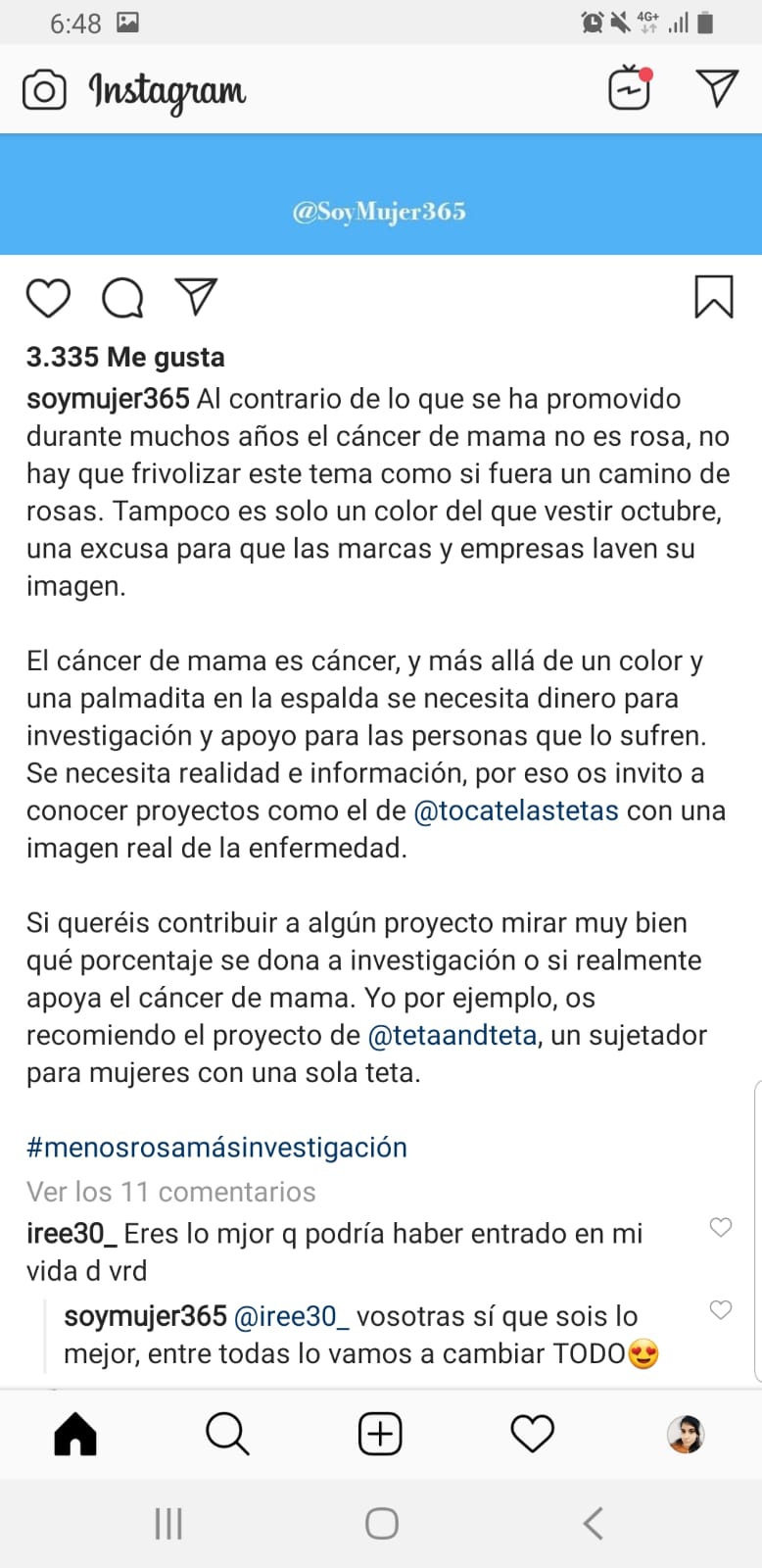Share the post via the paper plane
This screenshot has height=1568, width=762.
pos(196,296)
